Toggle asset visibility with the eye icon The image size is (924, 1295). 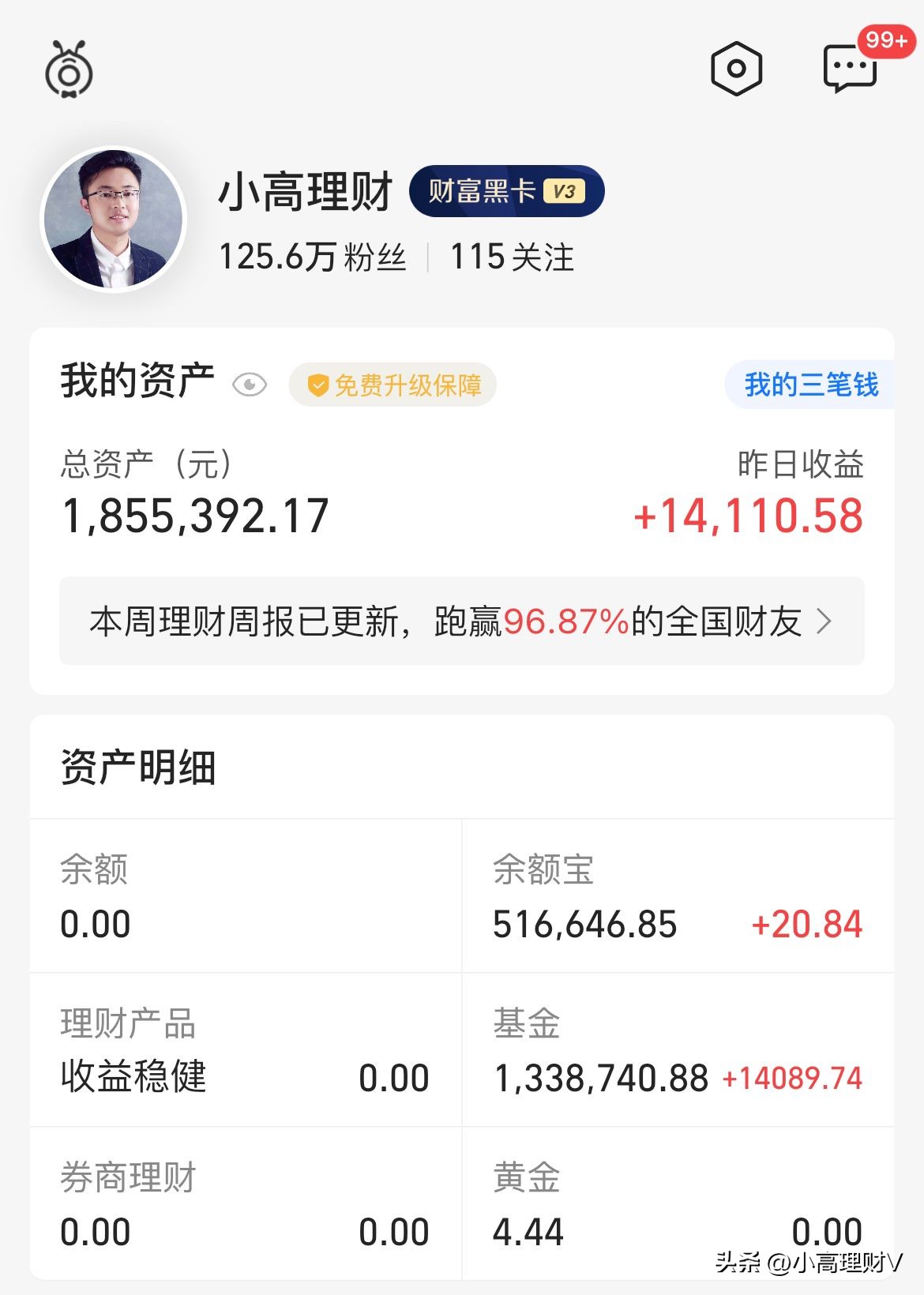tap(249, 385)
